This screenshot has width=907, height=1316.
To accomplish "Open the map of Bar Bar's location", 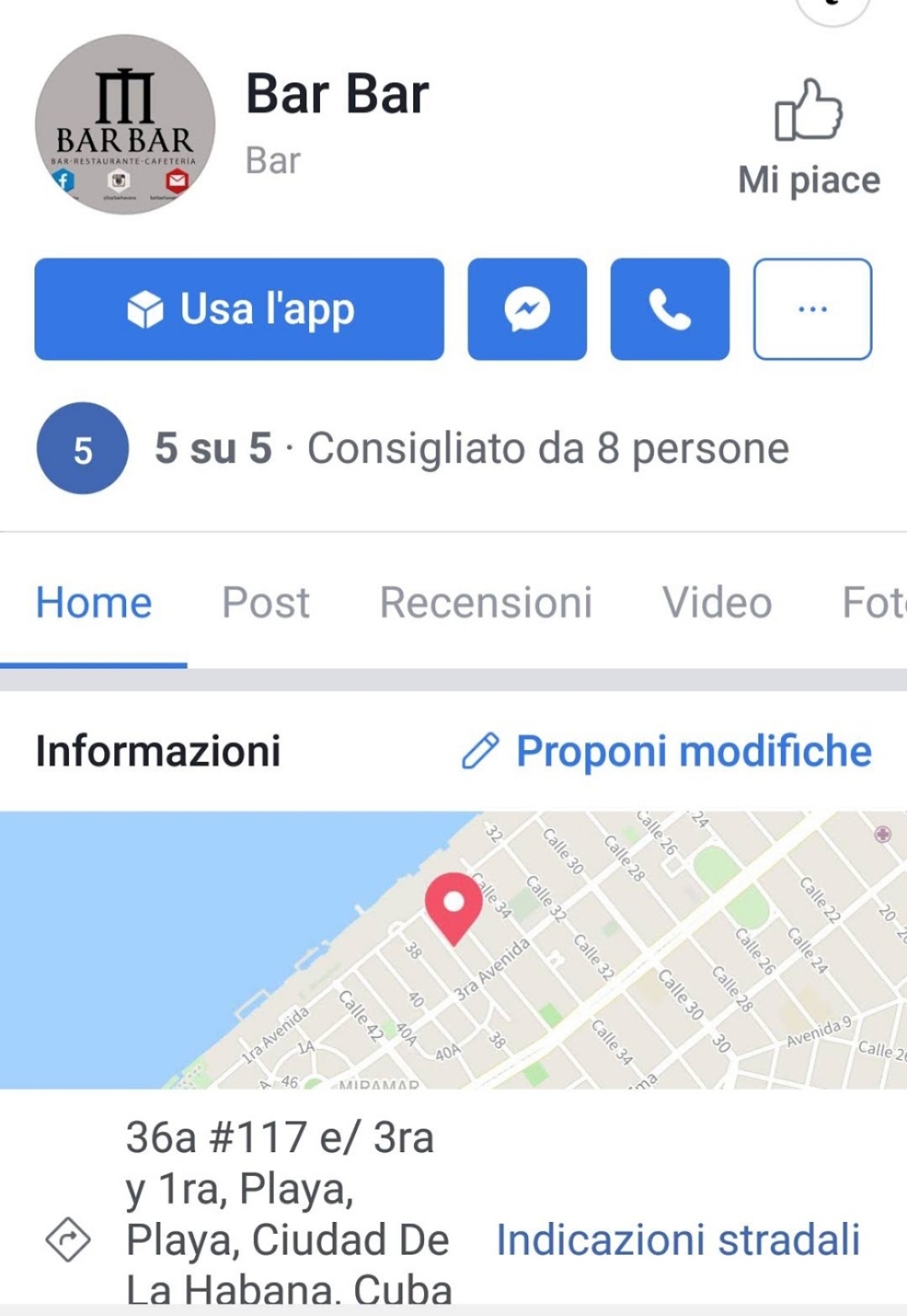I will 453,949.
